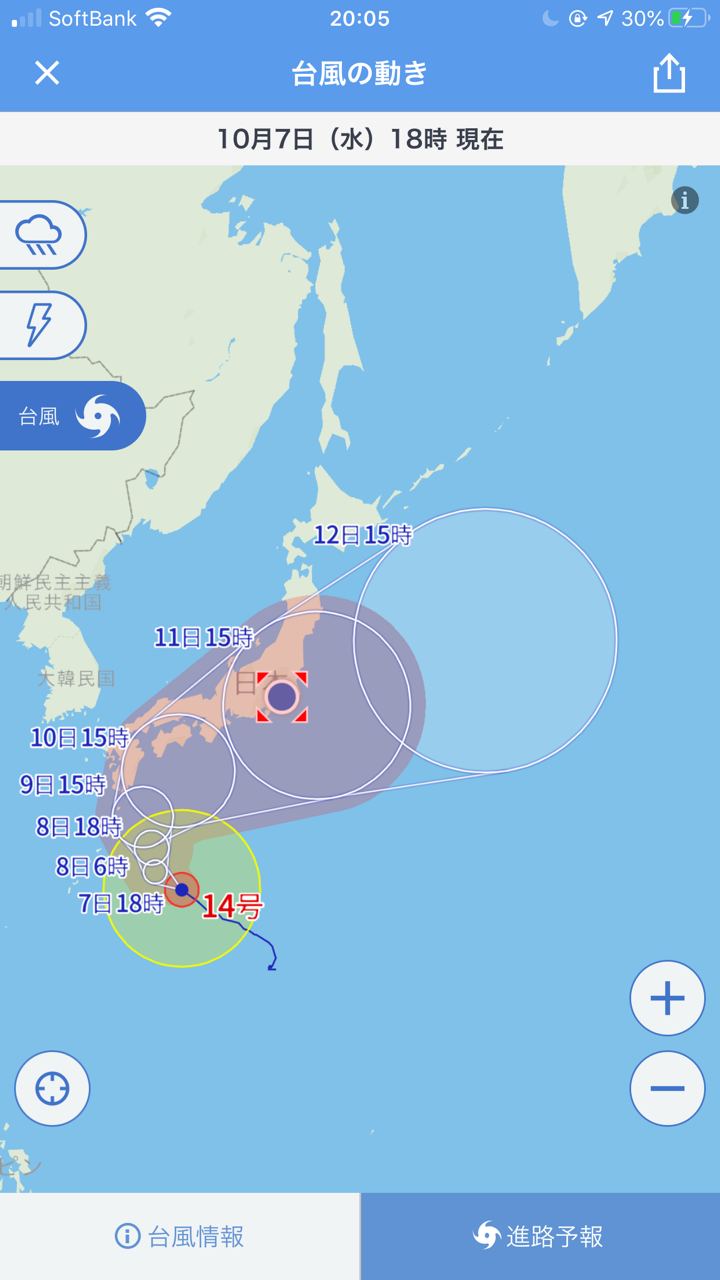Viewport: 720px width, 1280px height.
Task: Switch to the lightning layer
Action: [x=40, y=325]
